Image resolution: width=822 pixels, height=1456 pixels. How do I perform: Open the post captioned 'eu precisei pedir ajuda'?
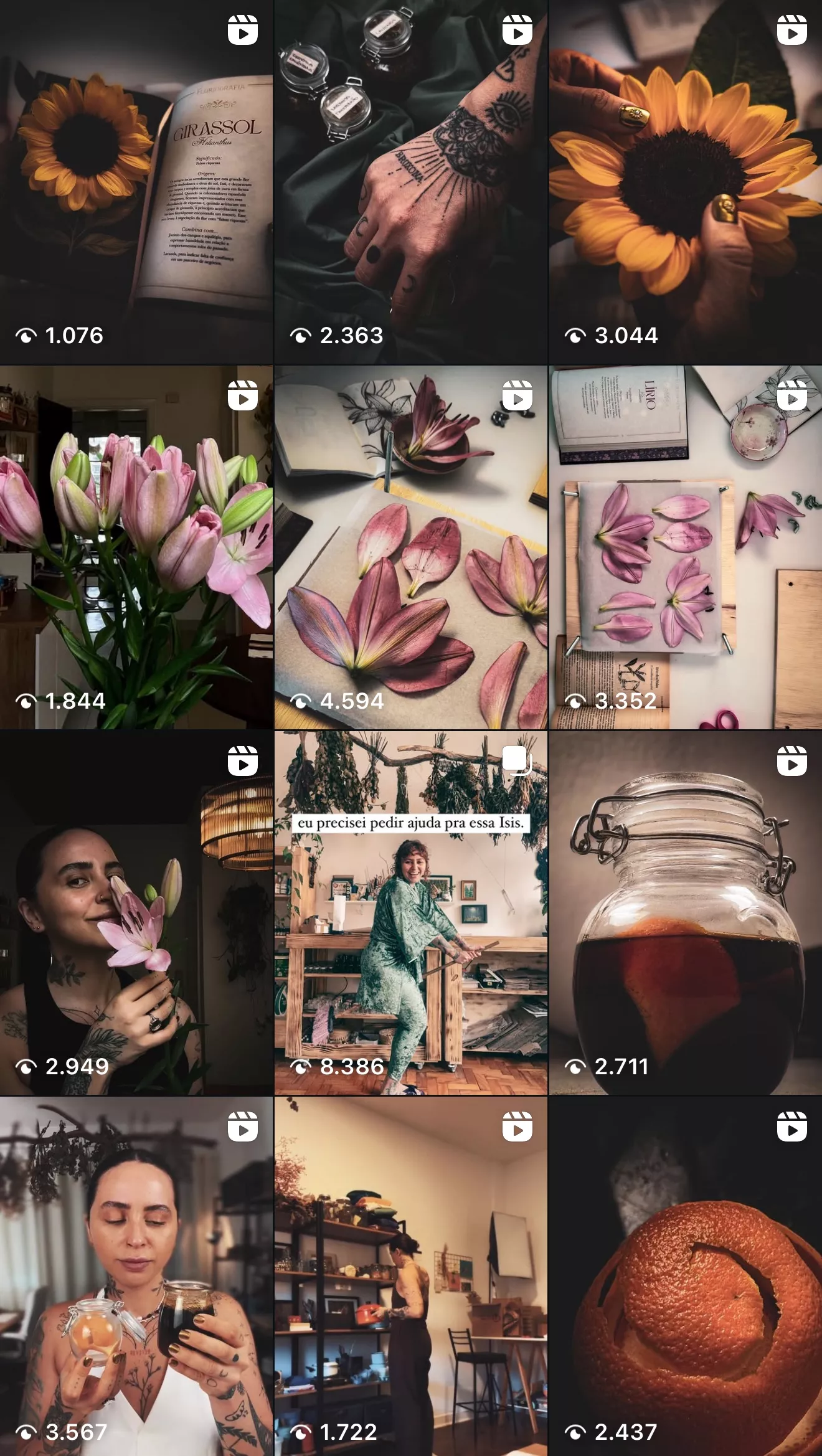pos(410,912)
